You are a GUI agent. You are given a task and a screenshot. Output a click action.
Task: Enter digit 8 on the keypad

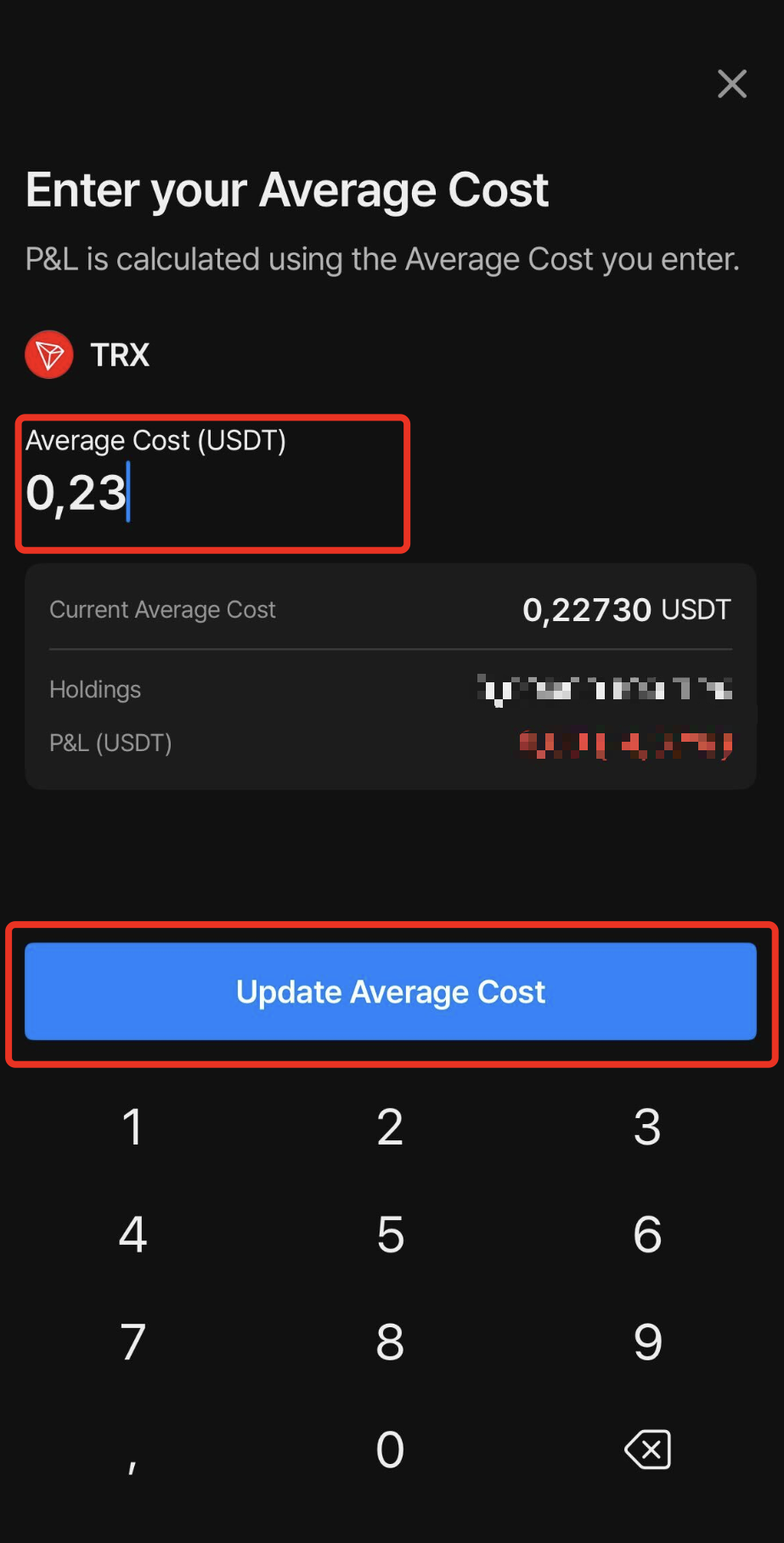[390, 1342]
